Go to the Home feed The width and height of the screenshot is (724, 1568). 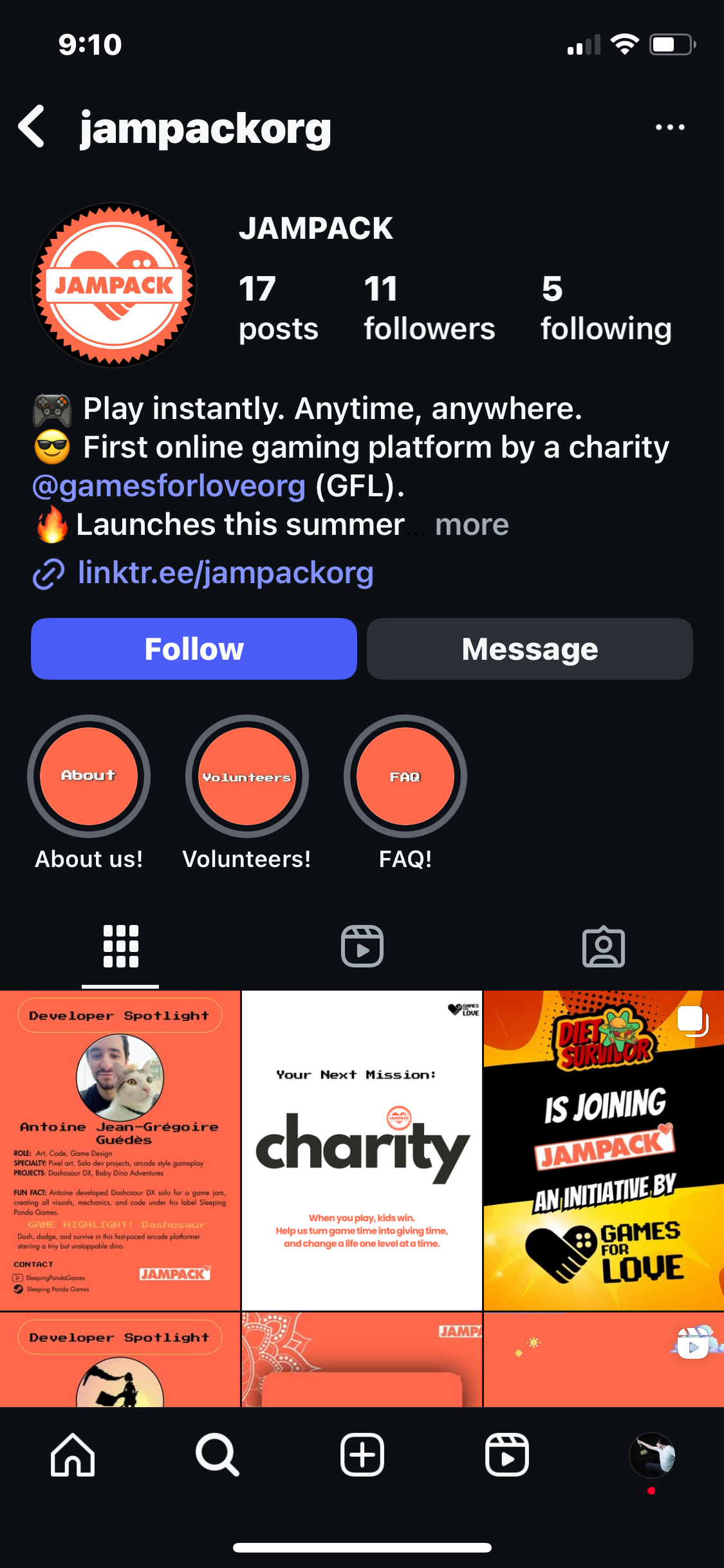coord(73,1455)
